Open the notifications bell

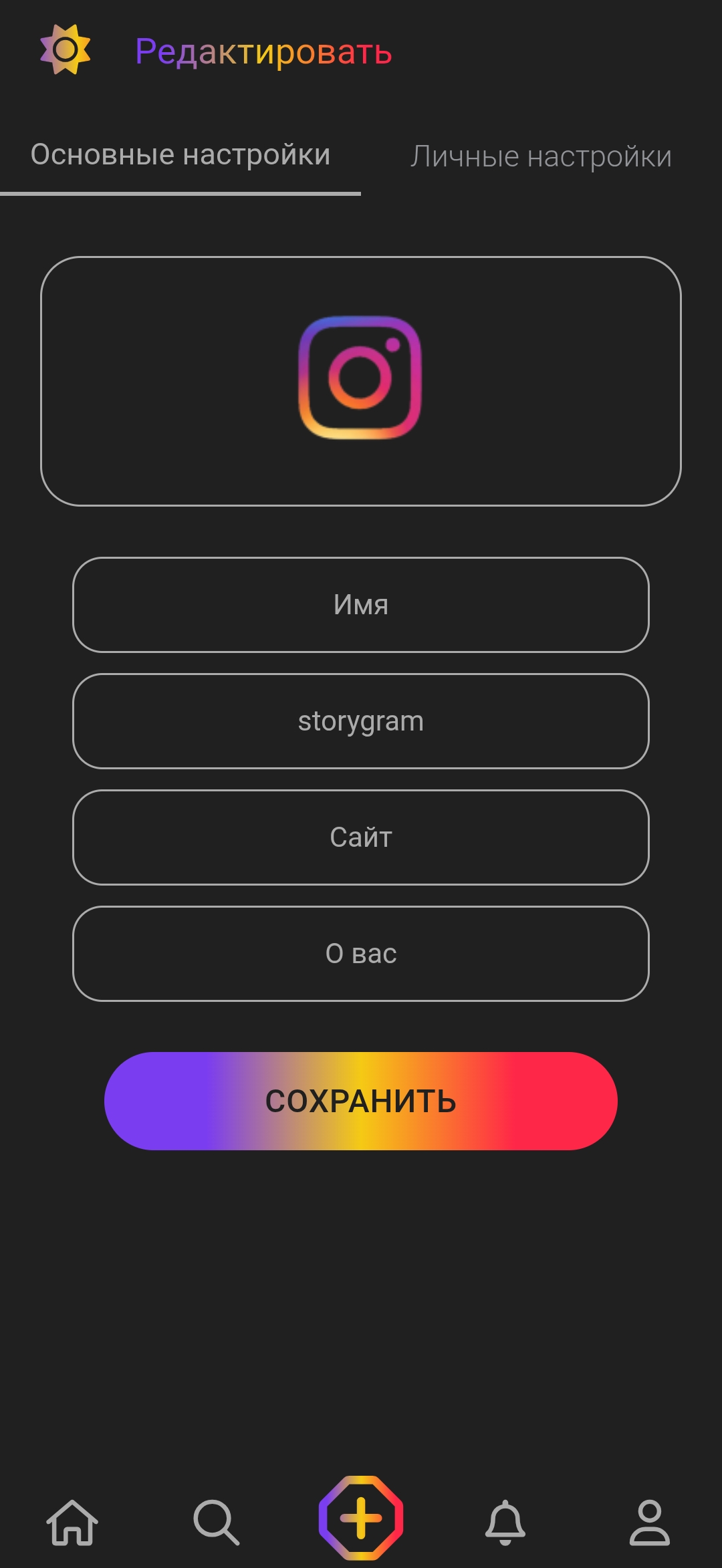point(505,1522)
